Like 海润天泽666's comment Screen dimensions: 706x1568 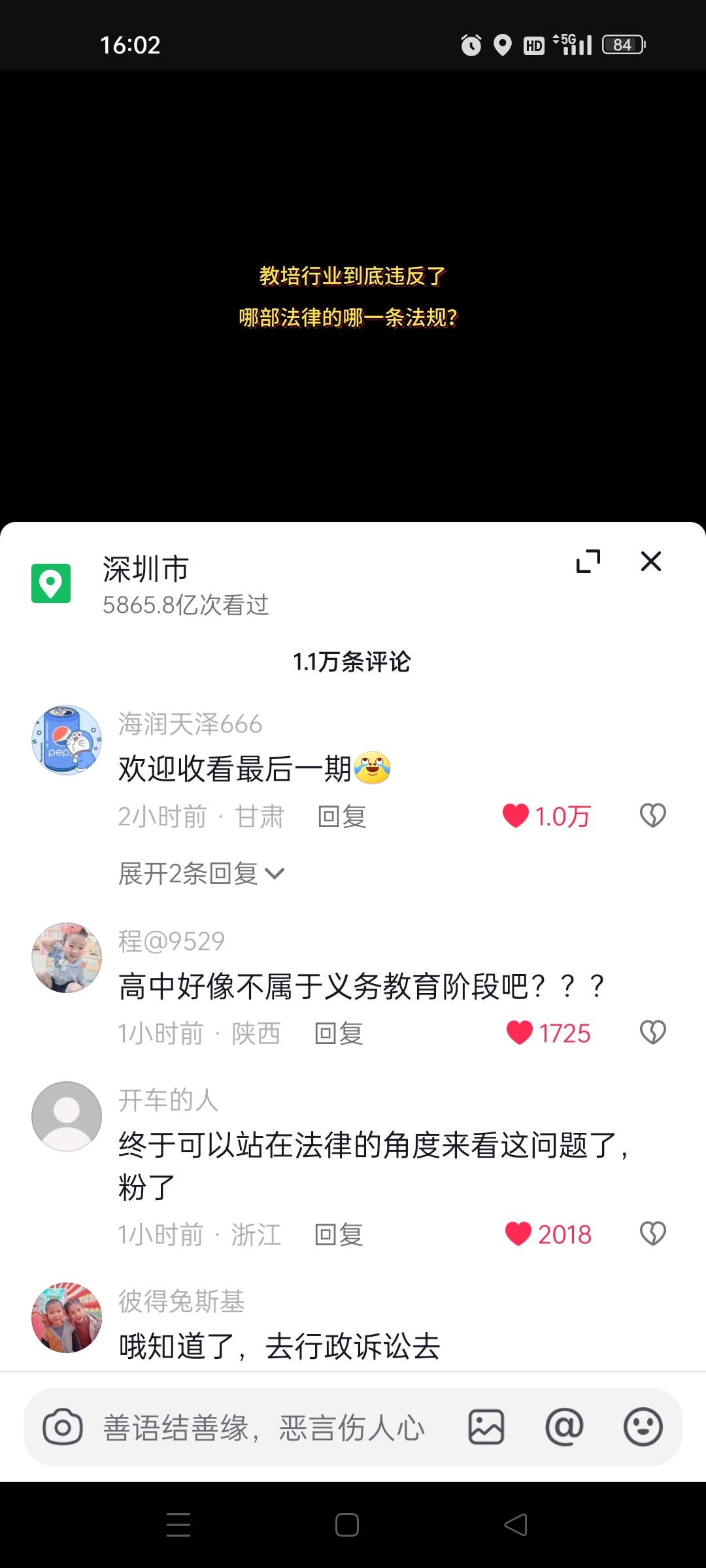point(516,816)
